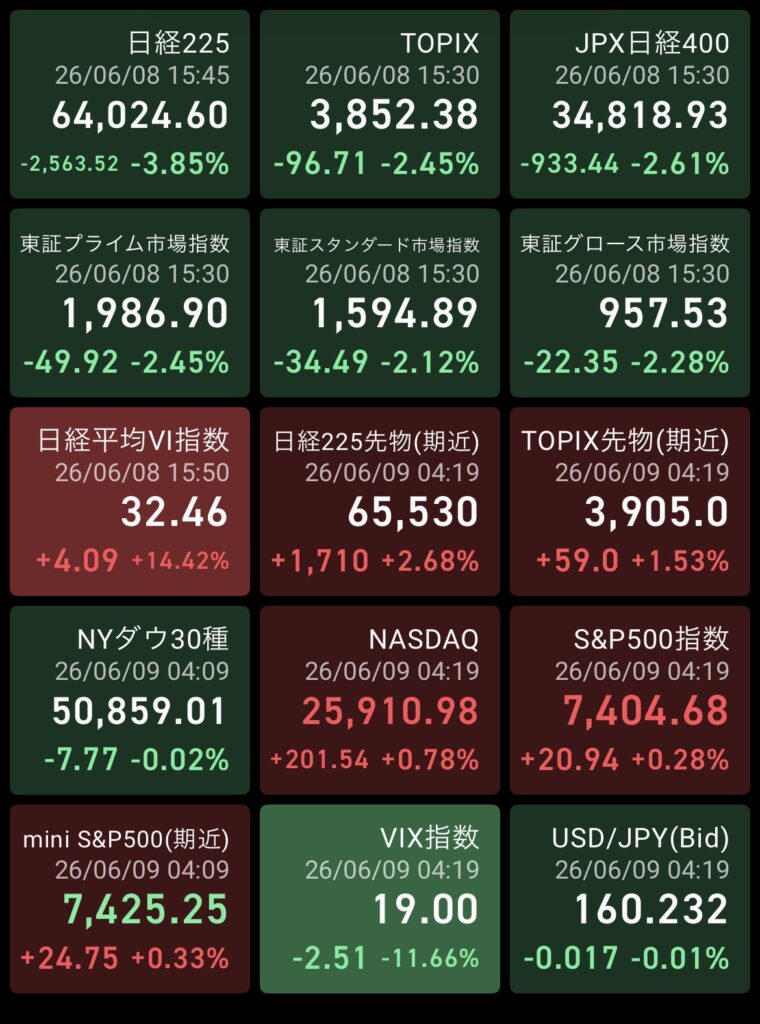Open the 日経平均VI指数 tile
This screenshot has width=760, height=1024.
130,502
